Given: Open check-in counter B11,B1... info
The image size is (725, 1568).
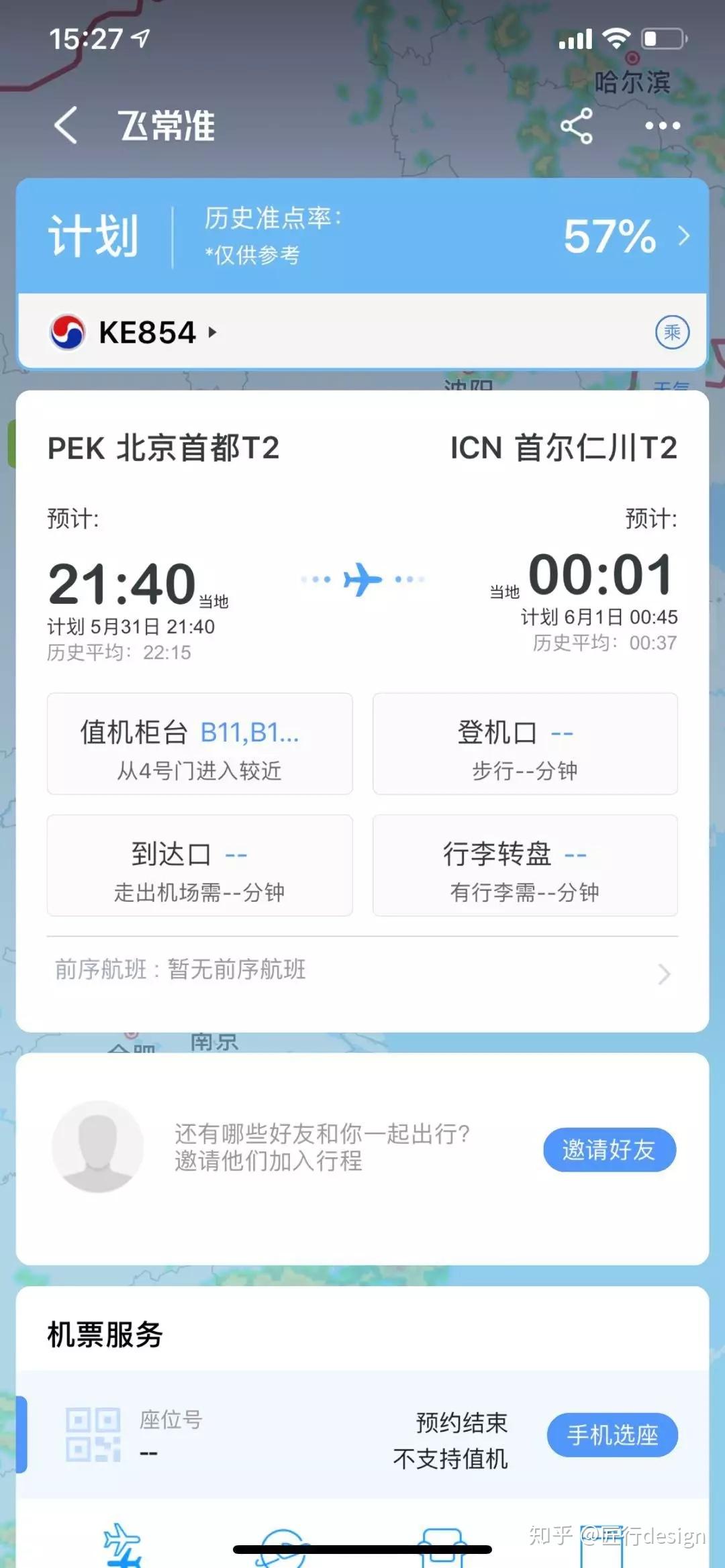Looking at the screenshot, I should [x=199, y=745].
